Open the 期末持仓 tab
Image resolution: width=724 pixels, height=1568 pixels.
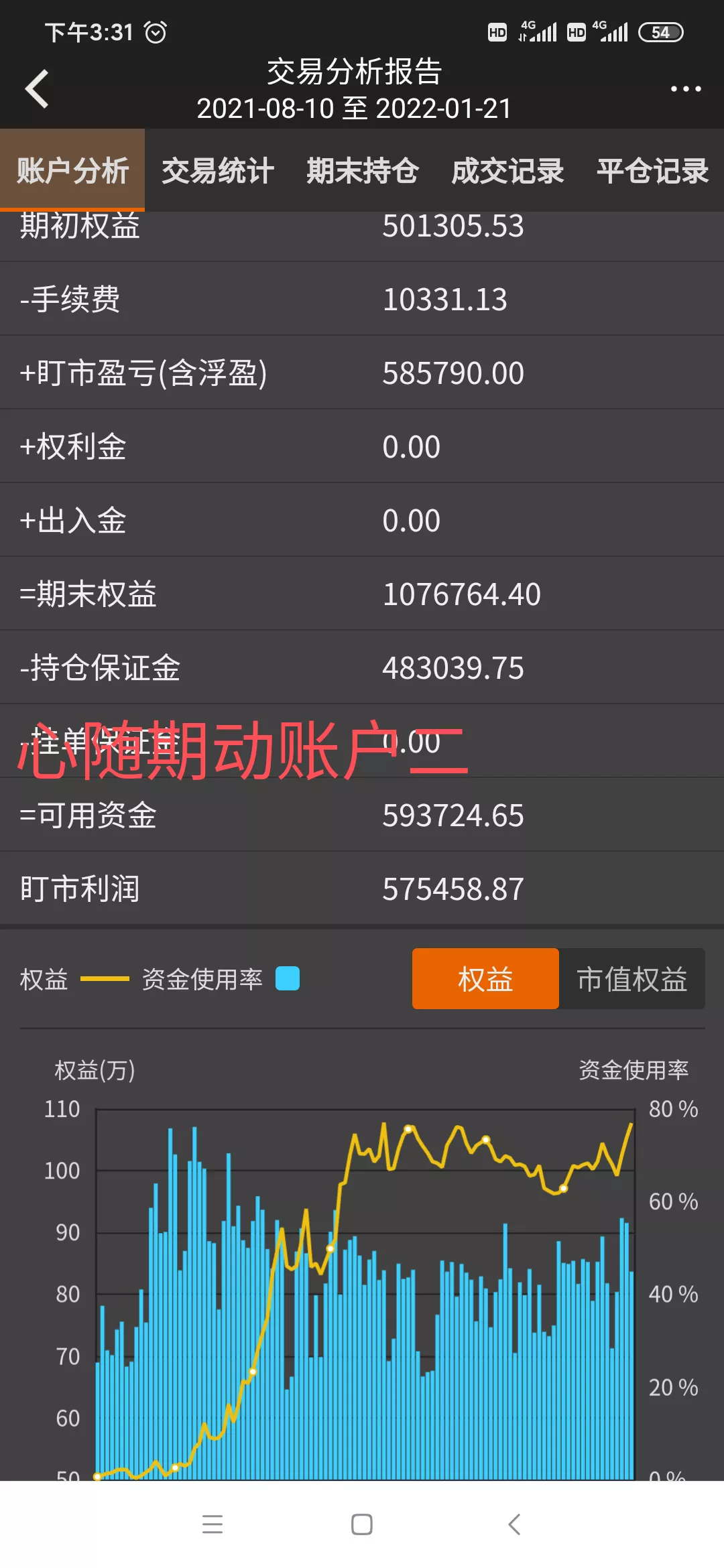point(363,171)
